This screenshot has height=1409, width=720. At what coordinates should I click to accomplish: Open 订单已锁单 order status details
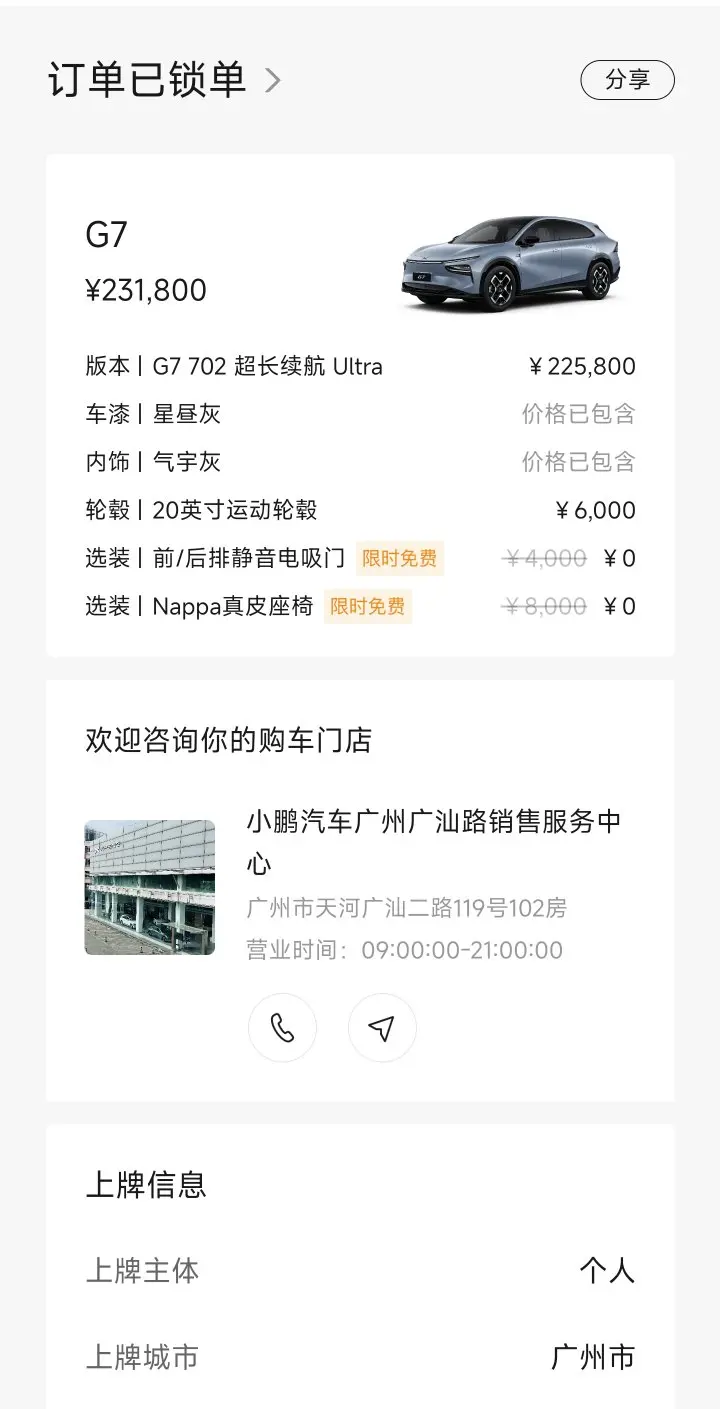coord(164,80)
